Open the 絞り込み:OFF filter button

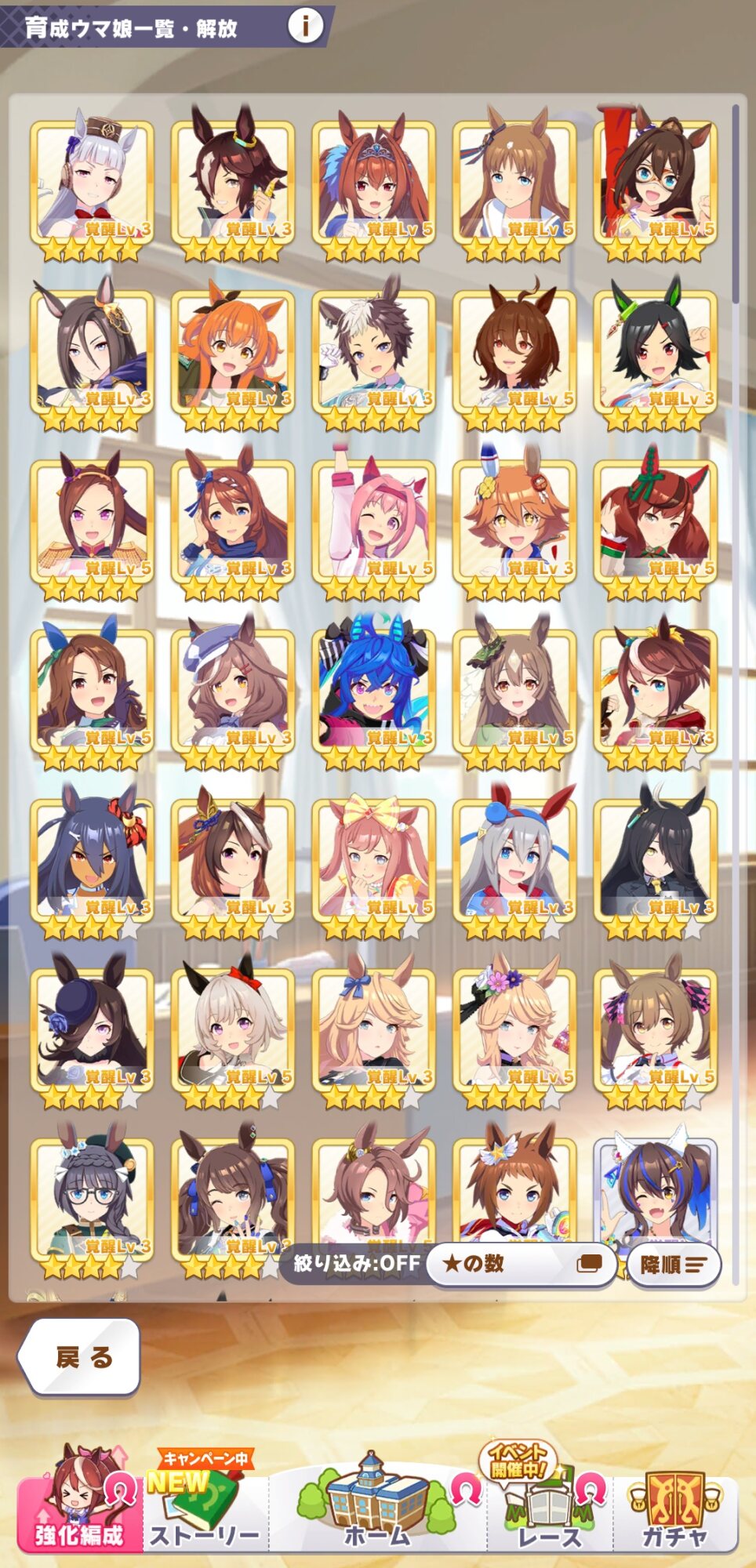(356, 1263)
